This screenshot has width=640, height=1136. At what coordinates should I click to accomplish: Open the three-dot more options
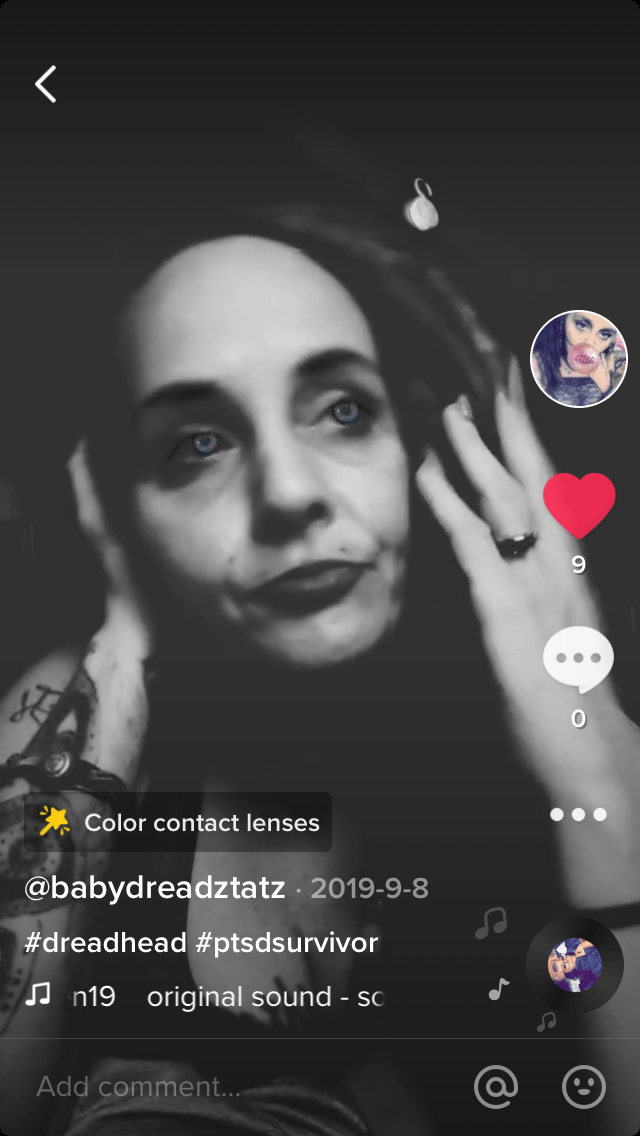(578, 815)
